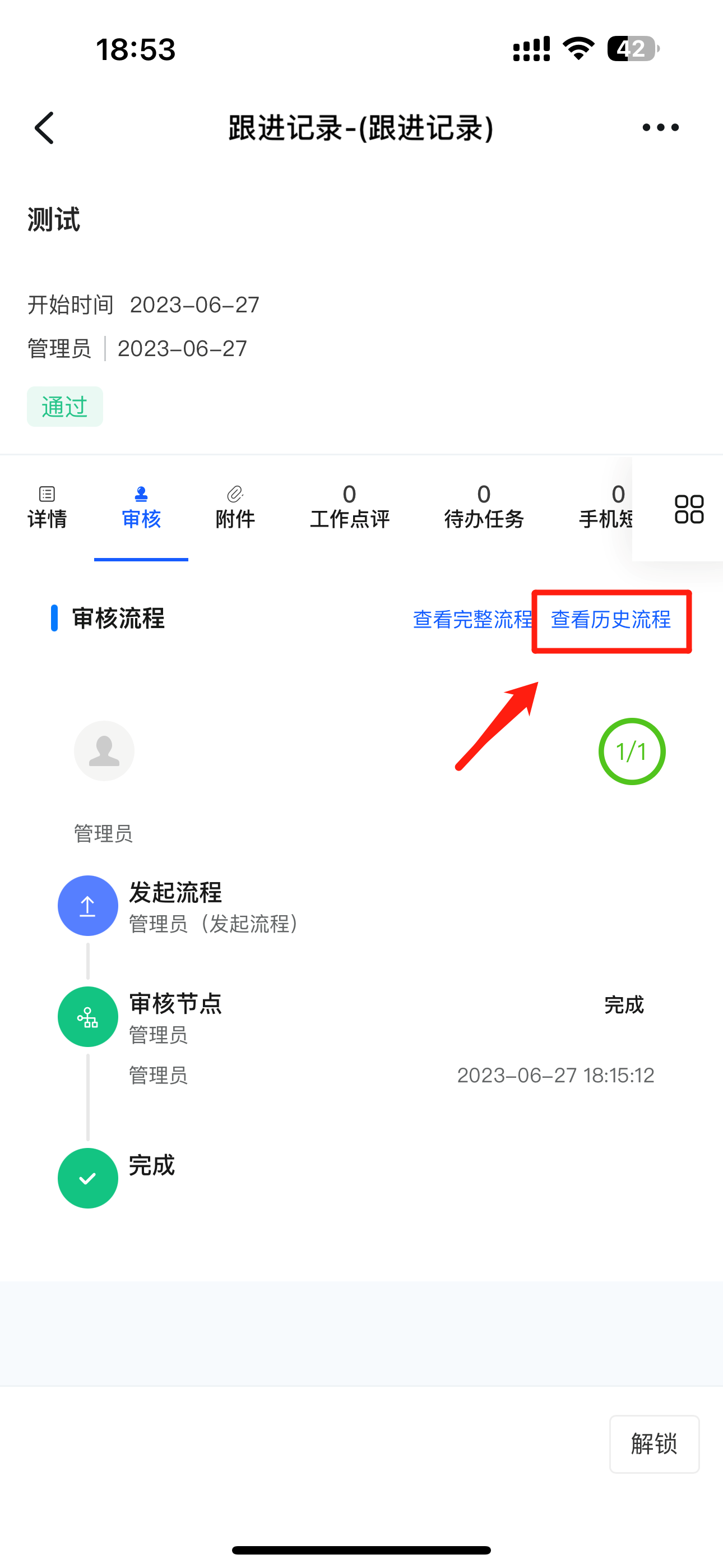723x1568 pixels.
Task: Open the 附件 tab
Action: (235, 508)
